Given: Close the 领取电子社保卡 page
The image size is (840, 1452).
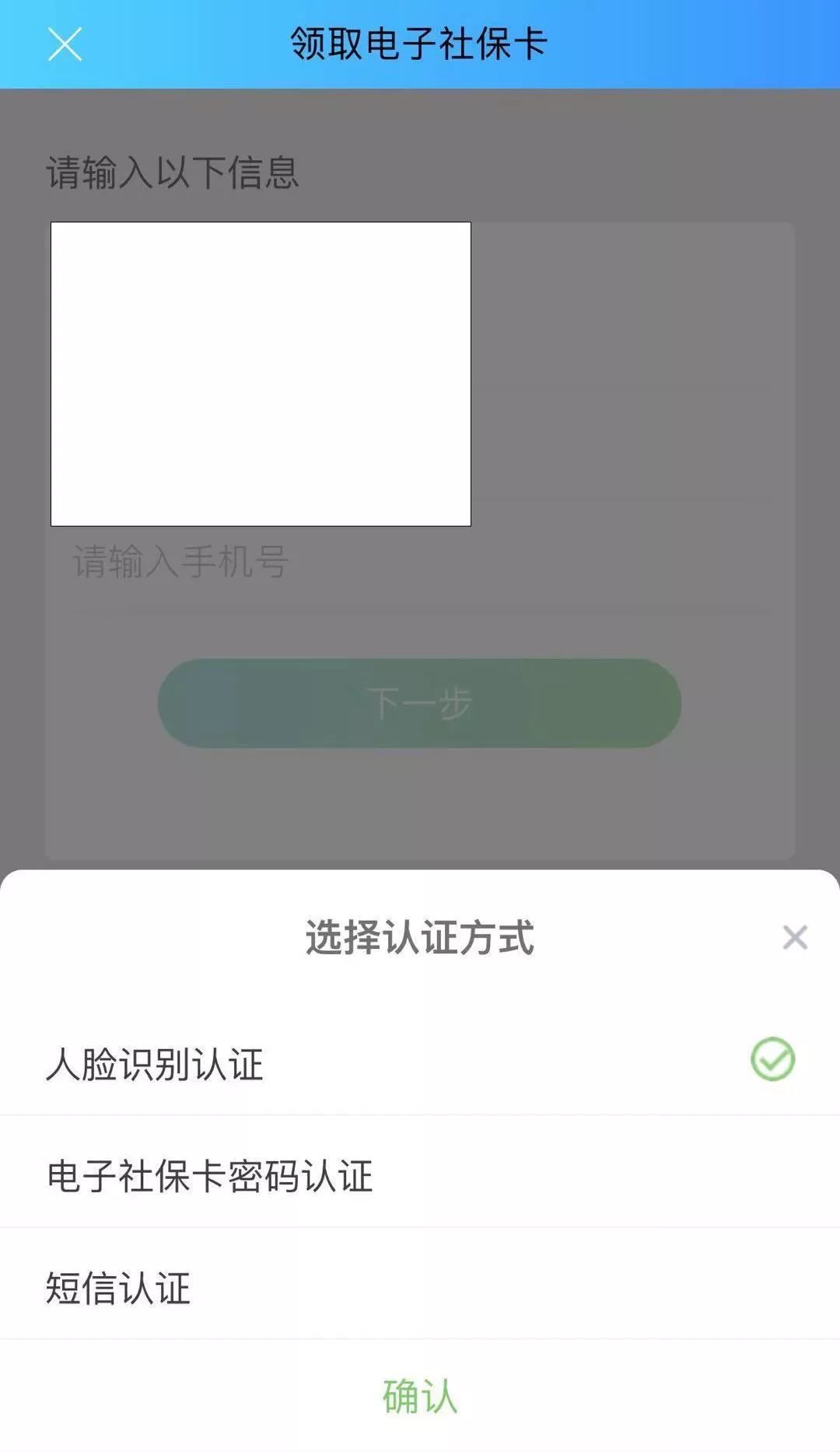Looking at the screenshot, I should 65,44.
